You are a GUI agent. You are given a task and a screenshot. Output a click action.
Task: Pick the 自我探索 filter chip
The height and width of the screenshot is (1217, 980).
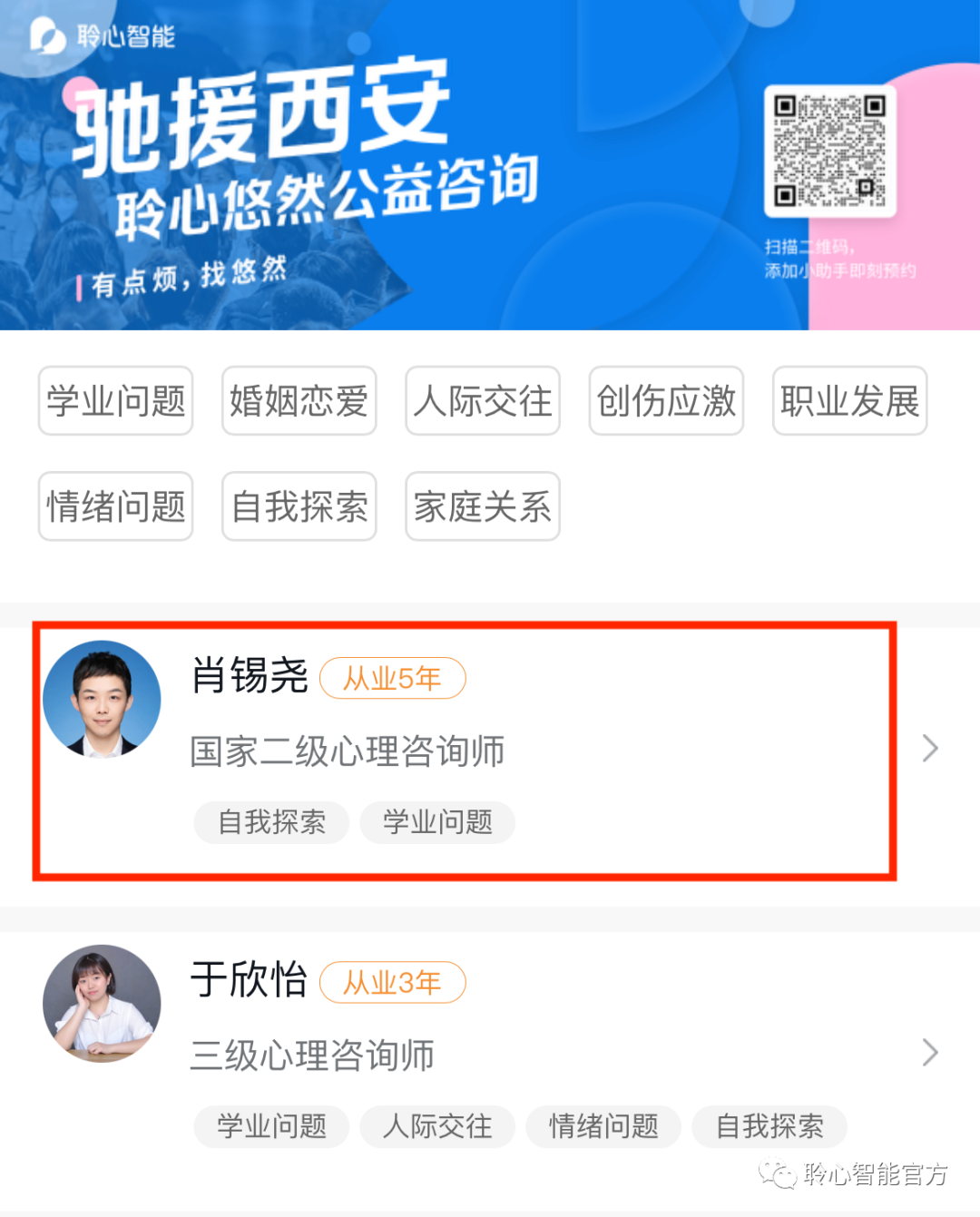point(299,505)
